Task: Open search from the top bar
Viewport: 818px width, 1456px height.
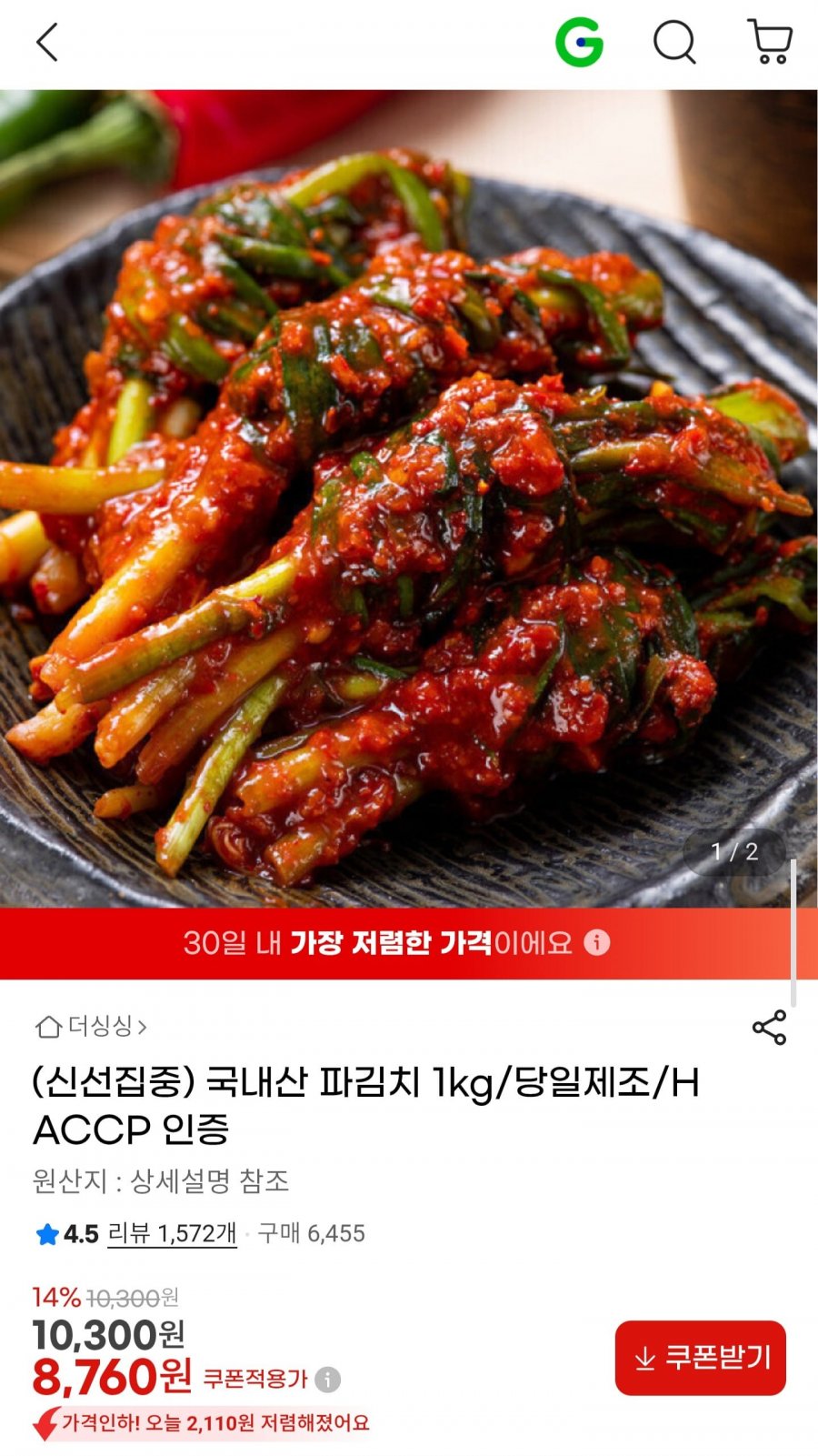Action: pyautogui.click(x=674, y=43)
